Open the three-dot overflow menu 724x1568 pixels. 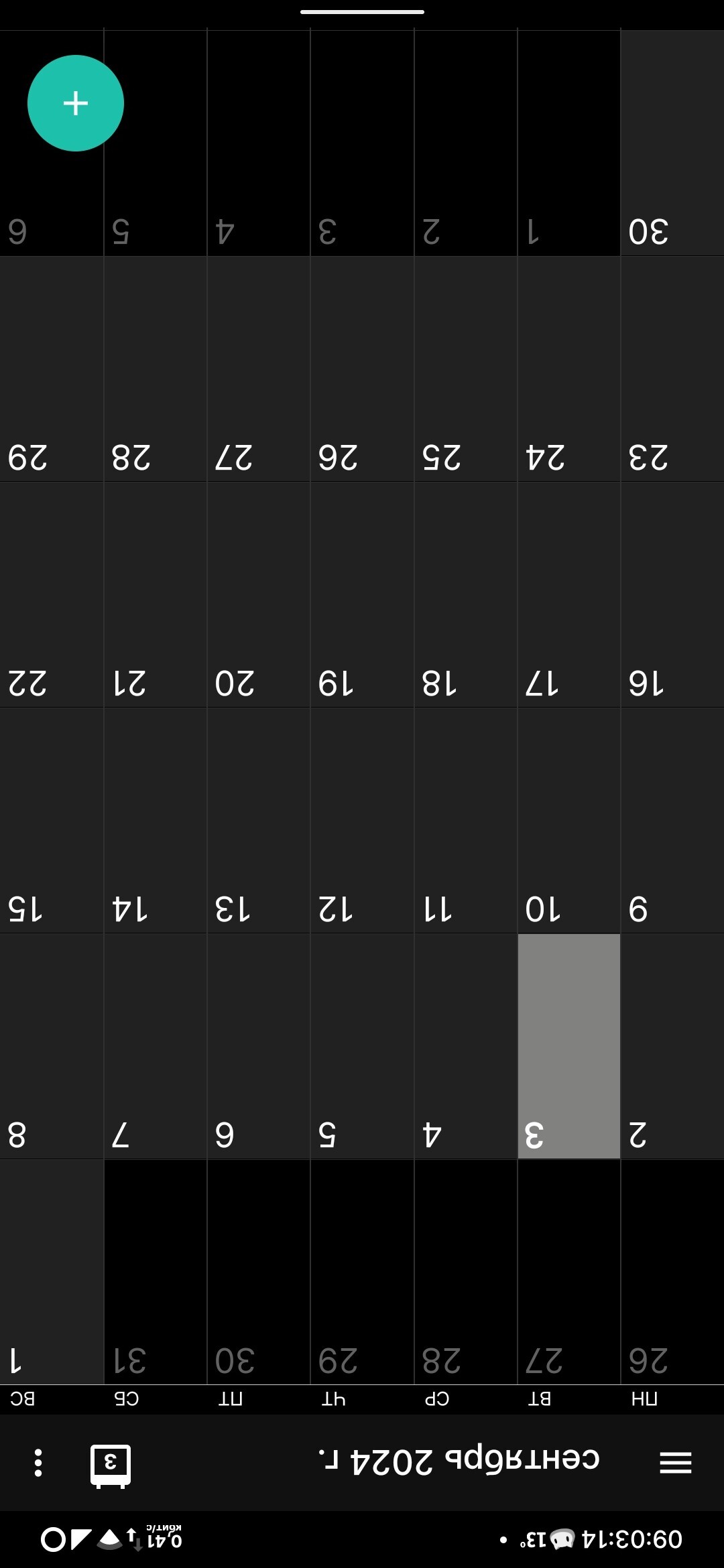click(38, 1463)
